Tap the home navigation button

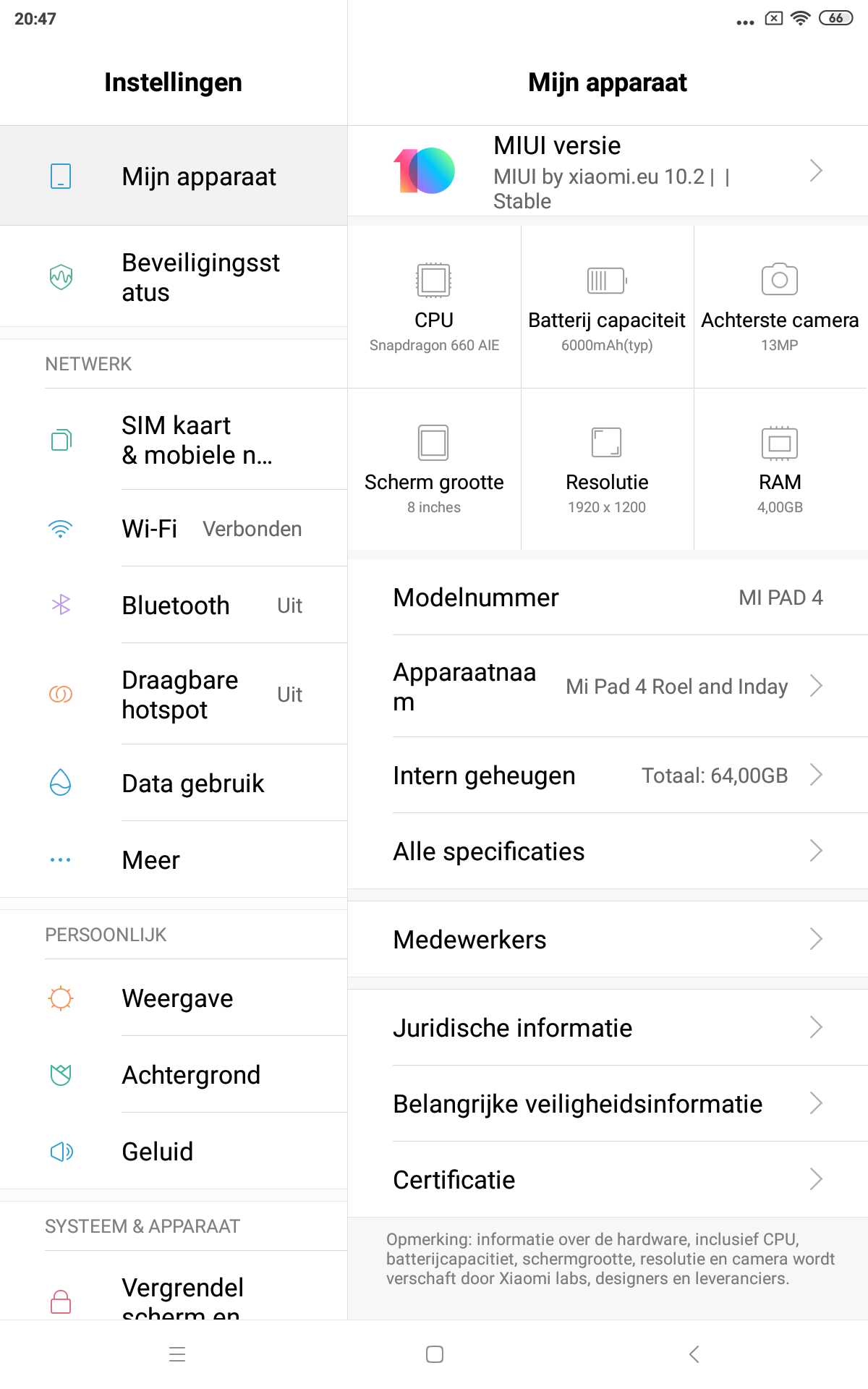pyautogui.click(x=435, y=1354)
